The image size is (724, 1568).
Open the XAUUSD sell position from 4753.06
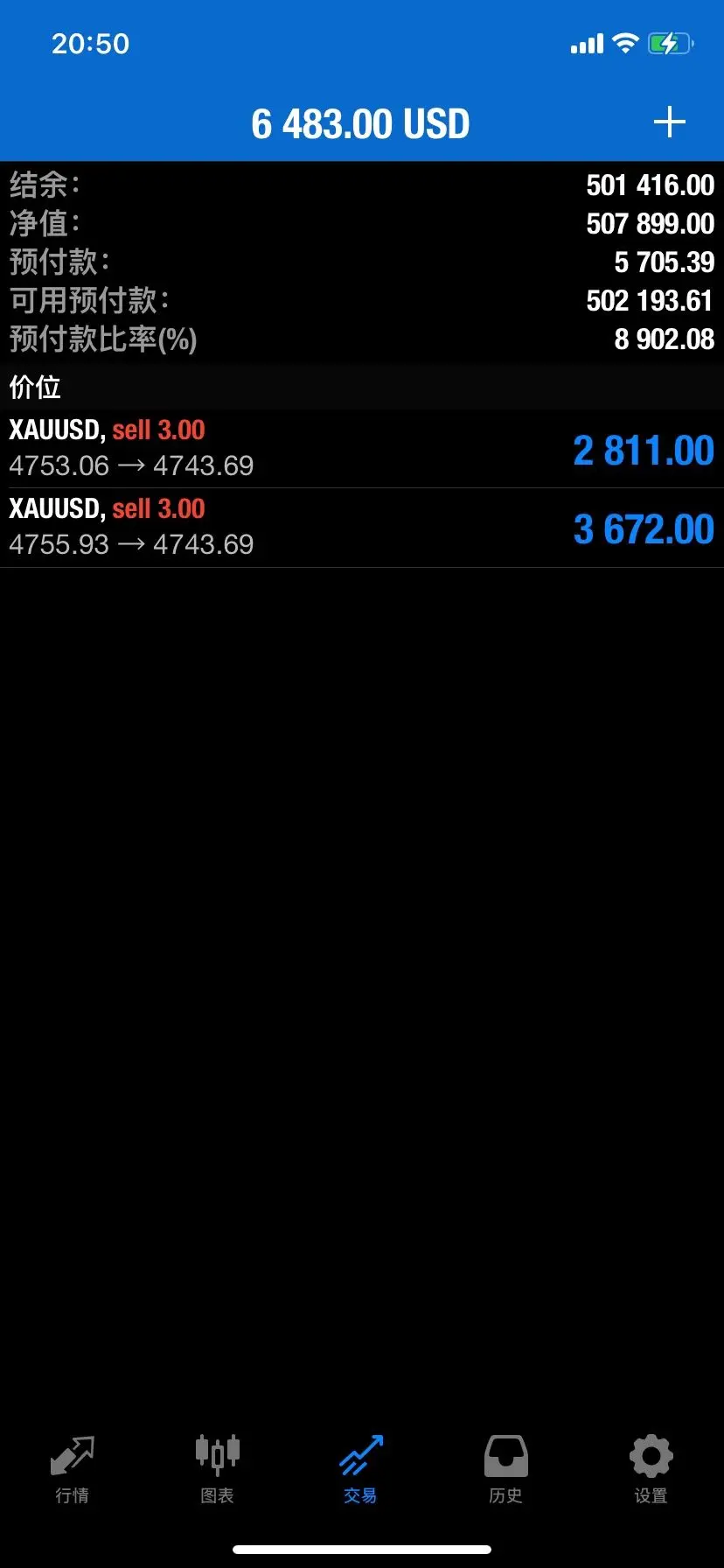click(x=362, y=448)
